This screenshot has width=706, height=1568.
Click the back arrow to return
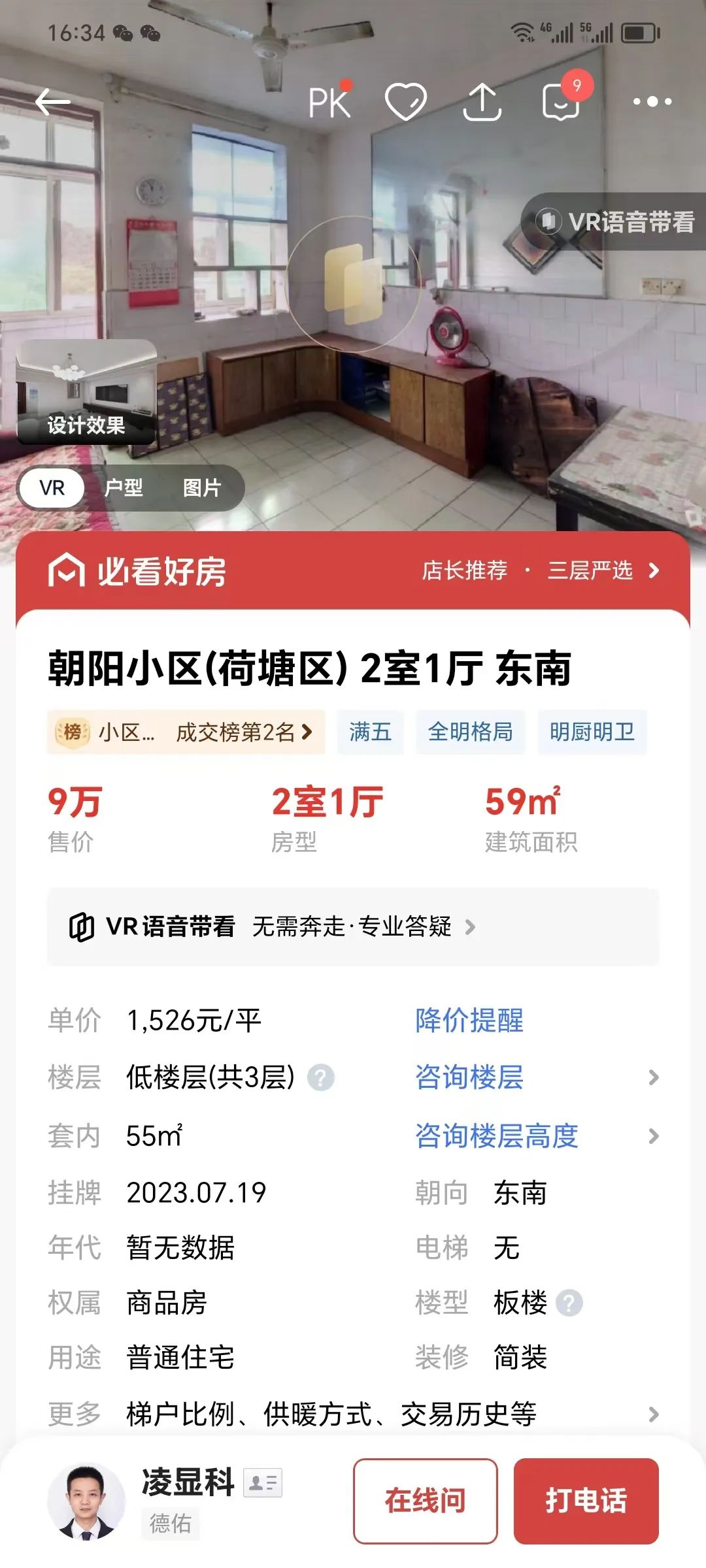click(x=54, y=101)
